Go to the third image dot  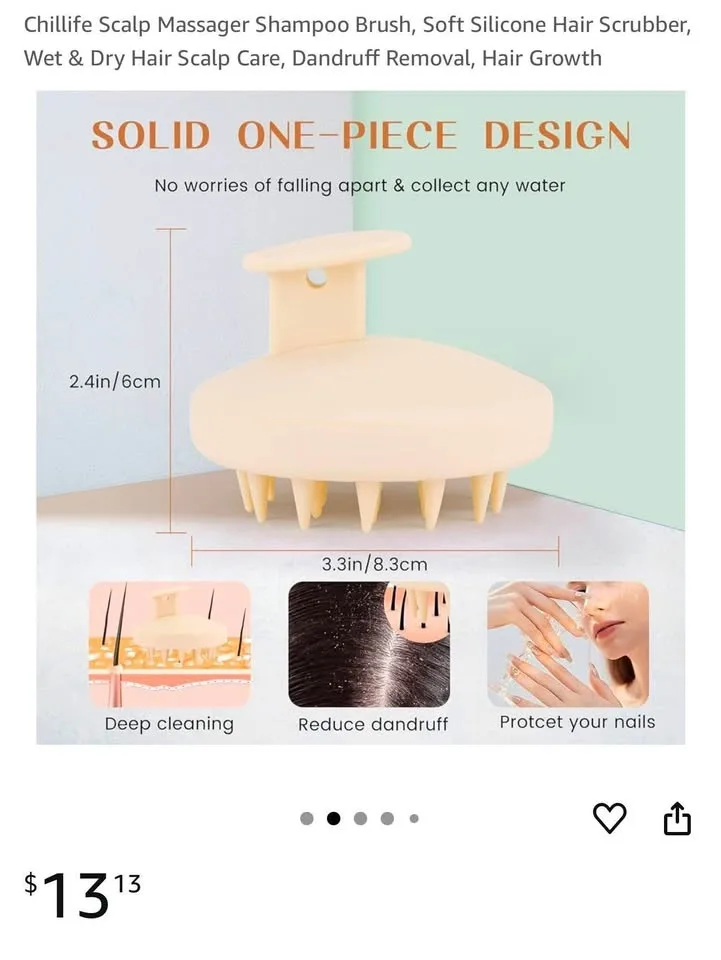(360, 818)
